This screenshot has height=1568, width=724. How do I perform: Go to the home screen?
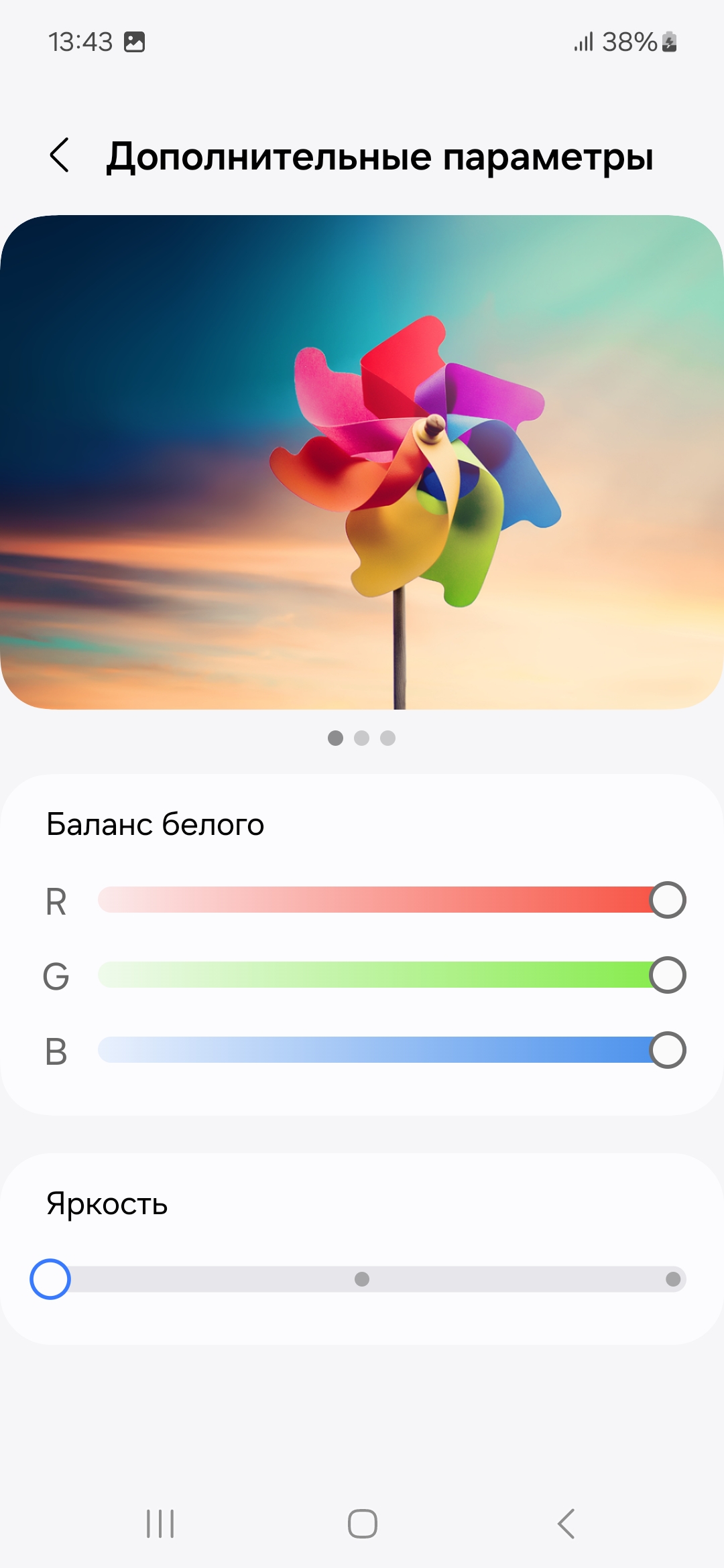click(362, 1524)
